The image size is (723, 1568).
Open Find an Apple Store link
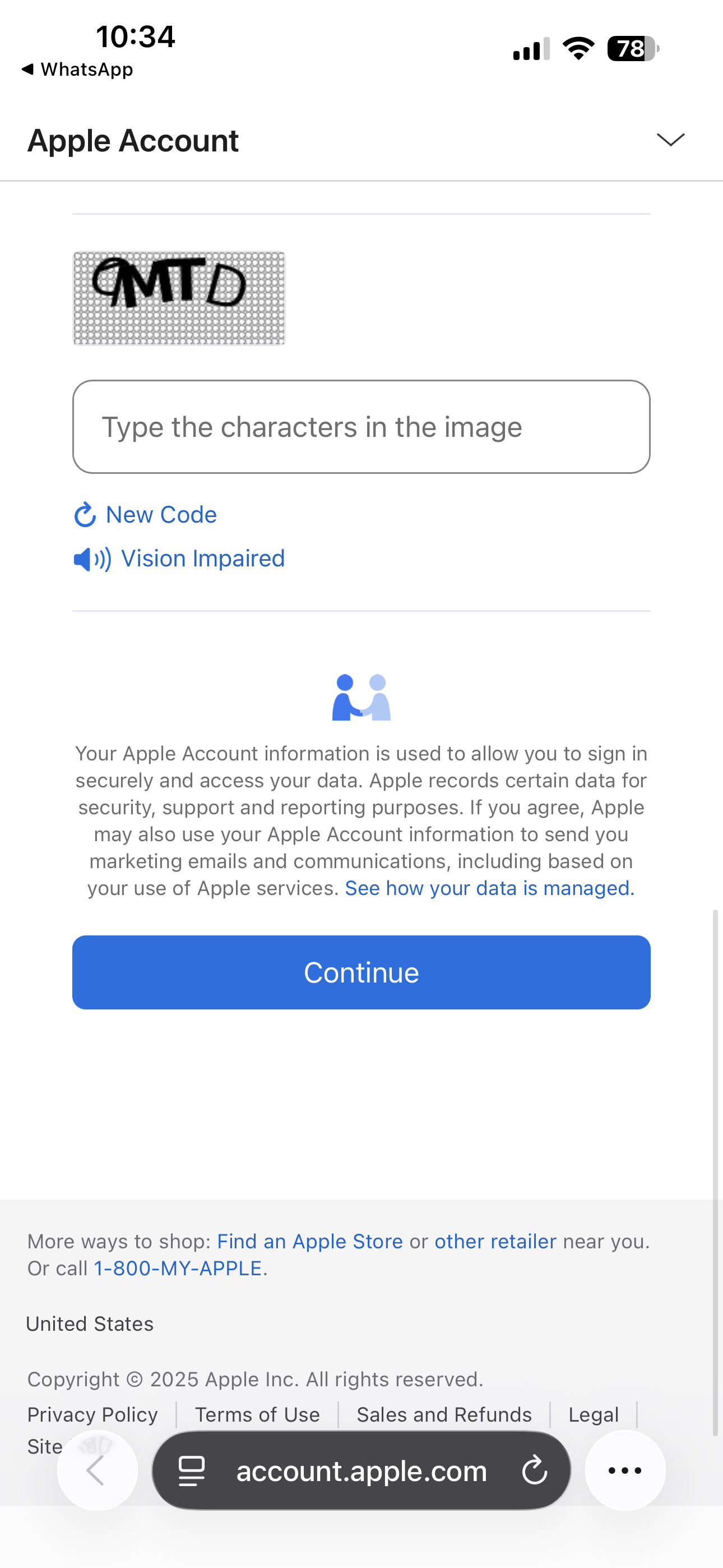pos(310,1241)
